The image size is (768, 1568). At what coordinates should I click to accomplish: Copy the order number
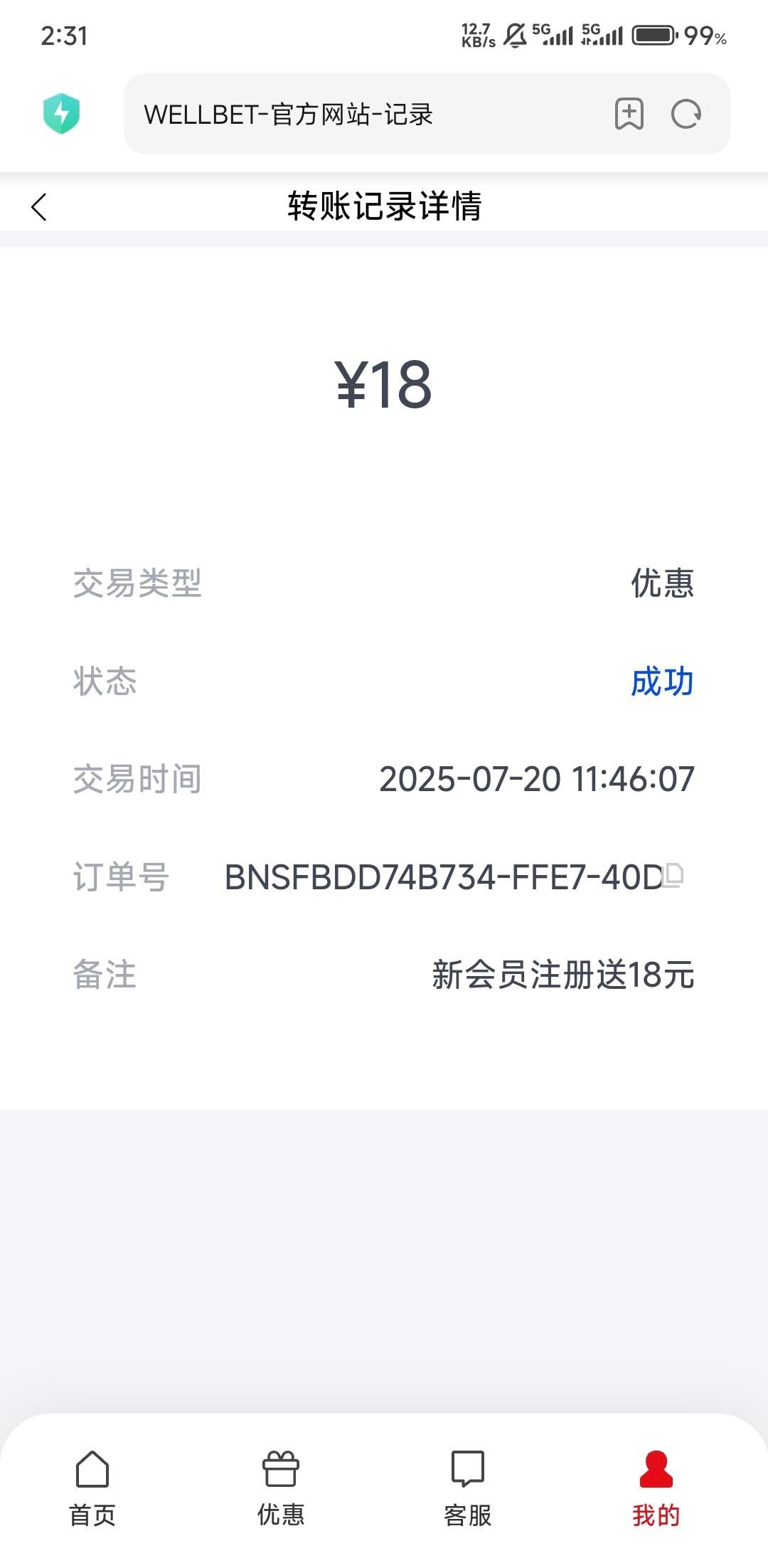click(673, 875)
